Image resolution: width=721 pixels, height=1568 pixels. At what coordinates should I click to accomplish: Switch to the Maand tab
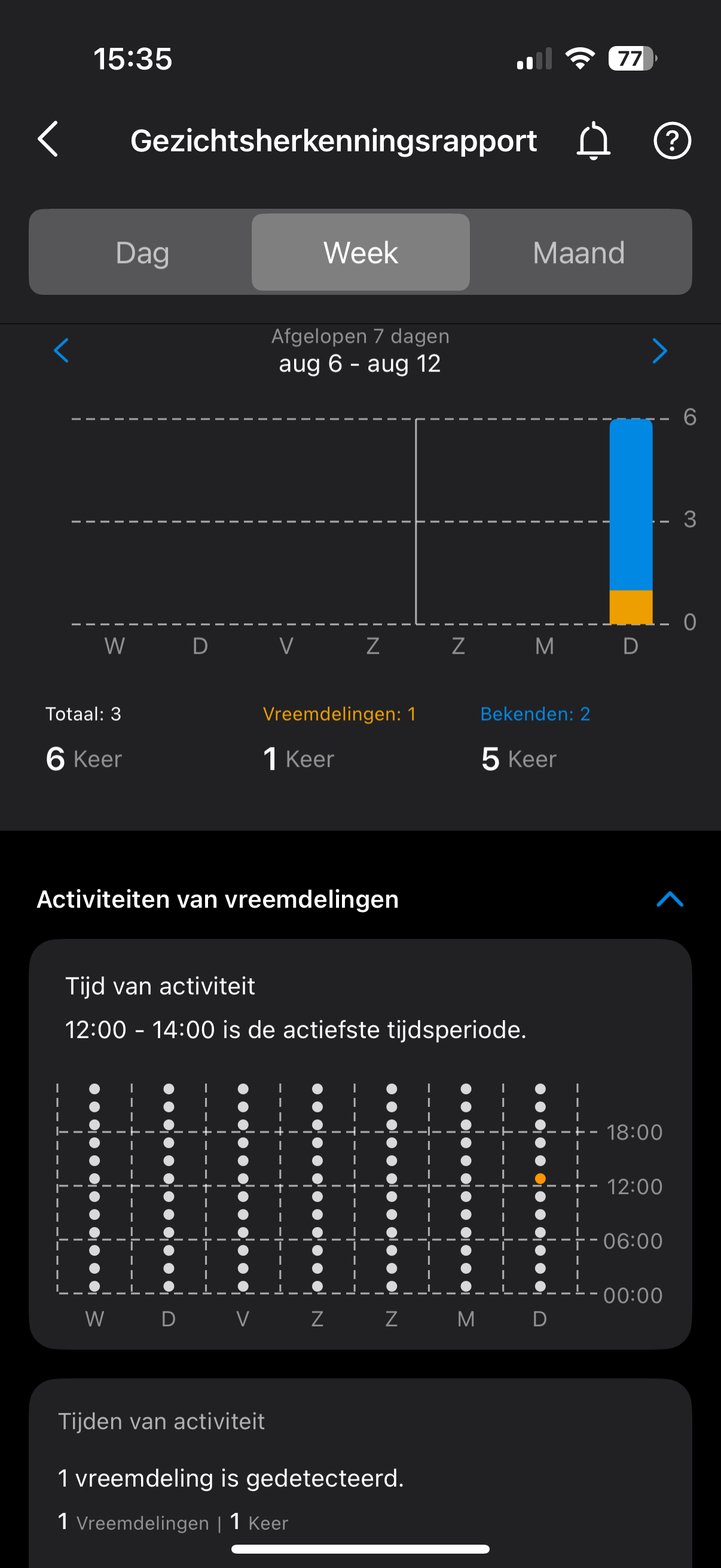pos(579,252)
